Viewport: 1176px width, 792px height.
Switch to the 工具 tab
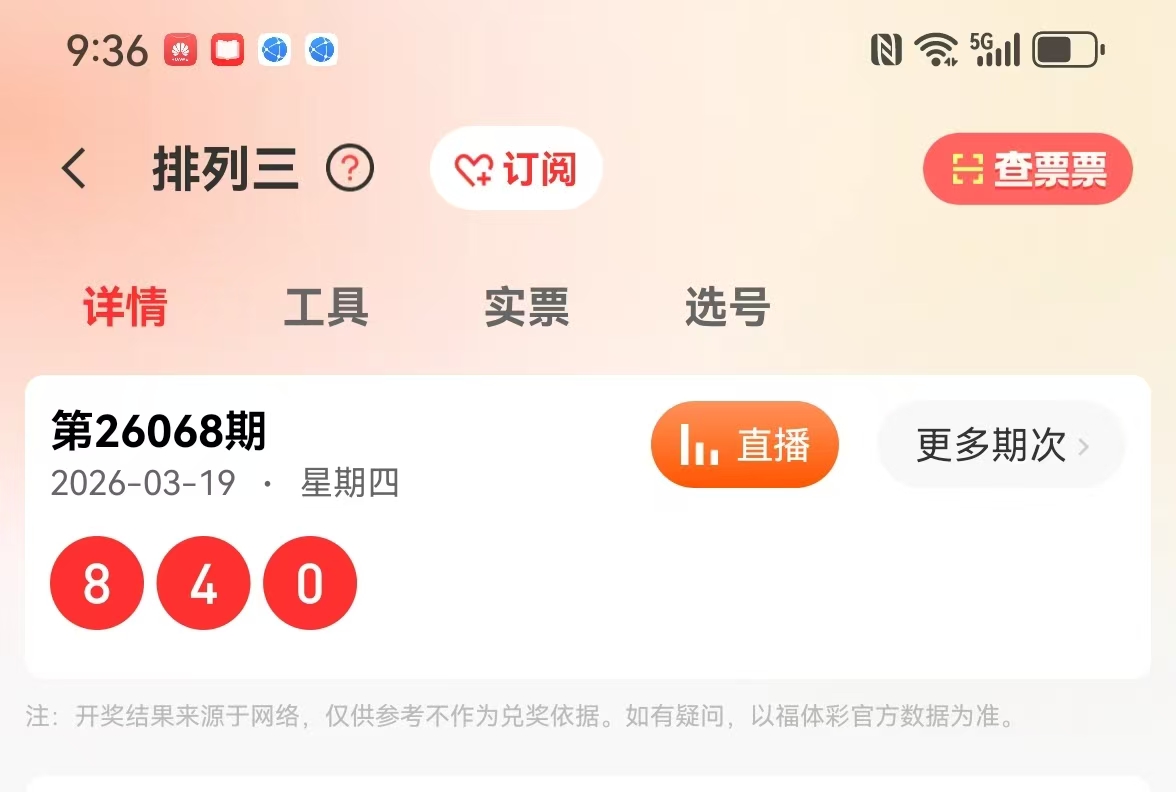(326, 307)
